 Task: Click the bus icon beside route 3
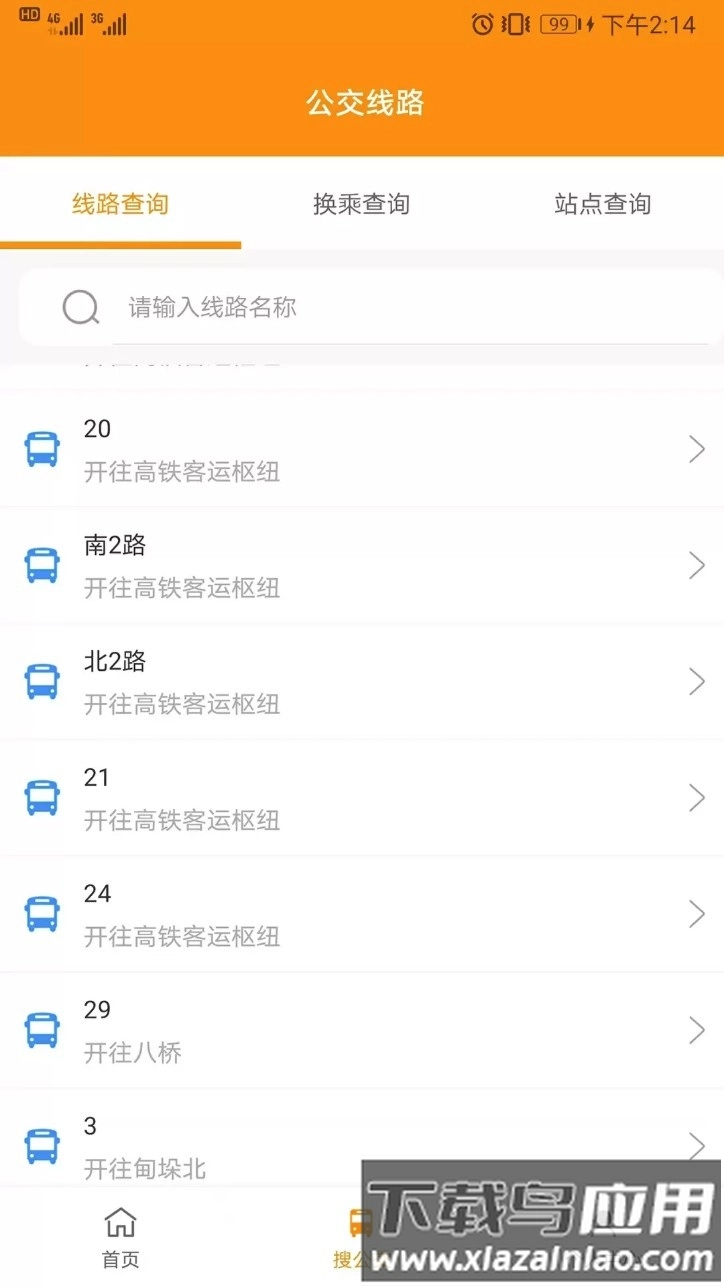click(41, 1146)
